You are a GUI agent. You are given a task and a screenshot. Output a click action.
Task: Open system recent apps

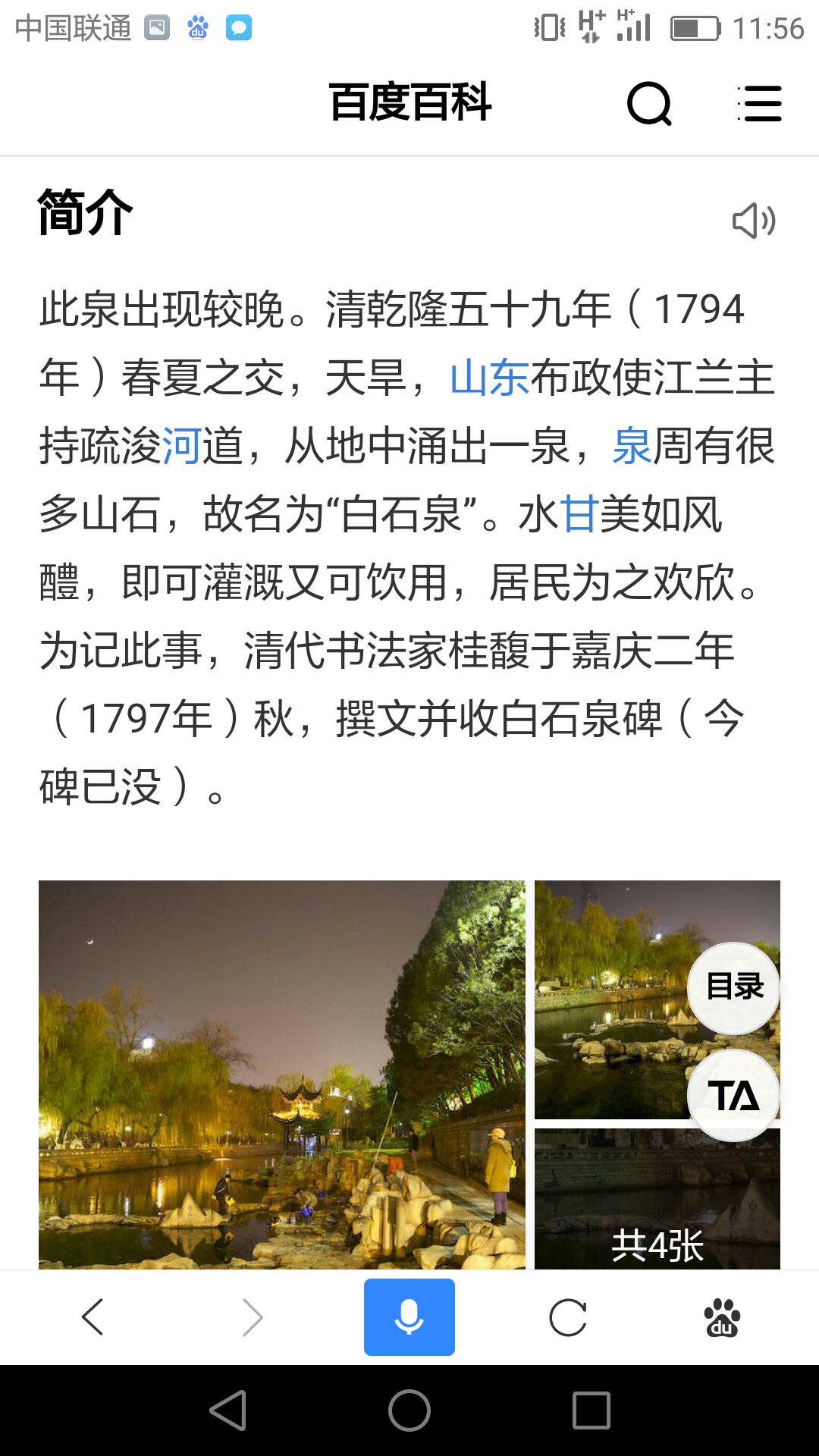[x=591, y=1410]
